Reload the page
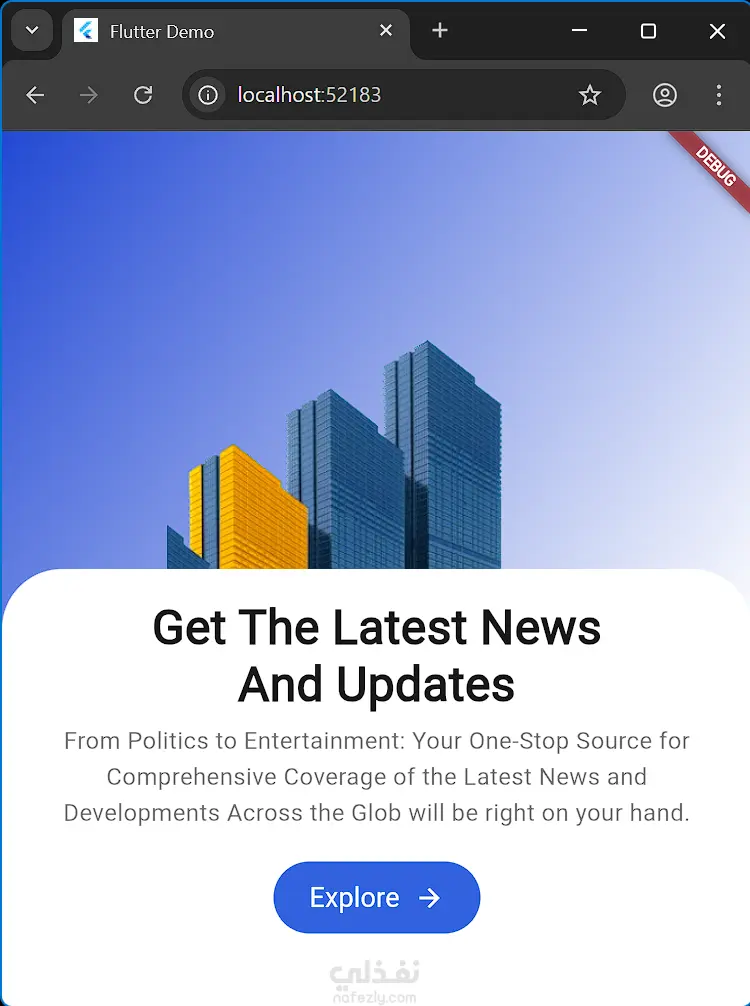 coord(143,95)
